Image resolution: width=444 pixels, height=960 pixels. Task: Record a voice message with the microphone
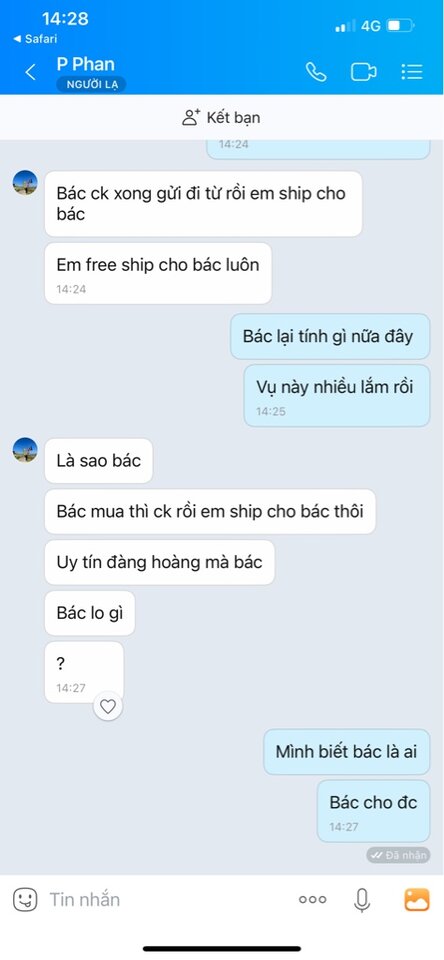click(362, 899)
